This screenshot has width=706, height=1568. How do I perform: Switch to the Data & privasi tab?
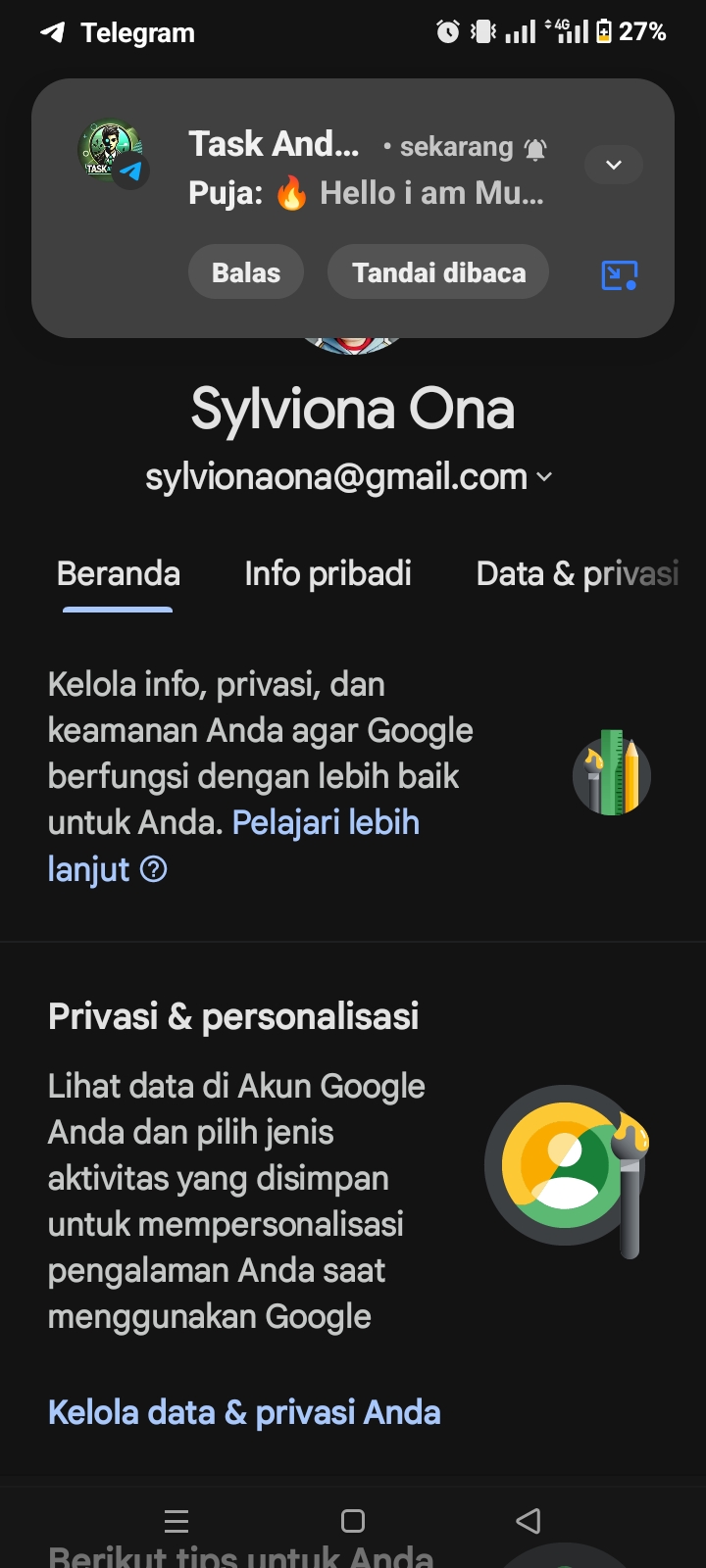[578, 573]
